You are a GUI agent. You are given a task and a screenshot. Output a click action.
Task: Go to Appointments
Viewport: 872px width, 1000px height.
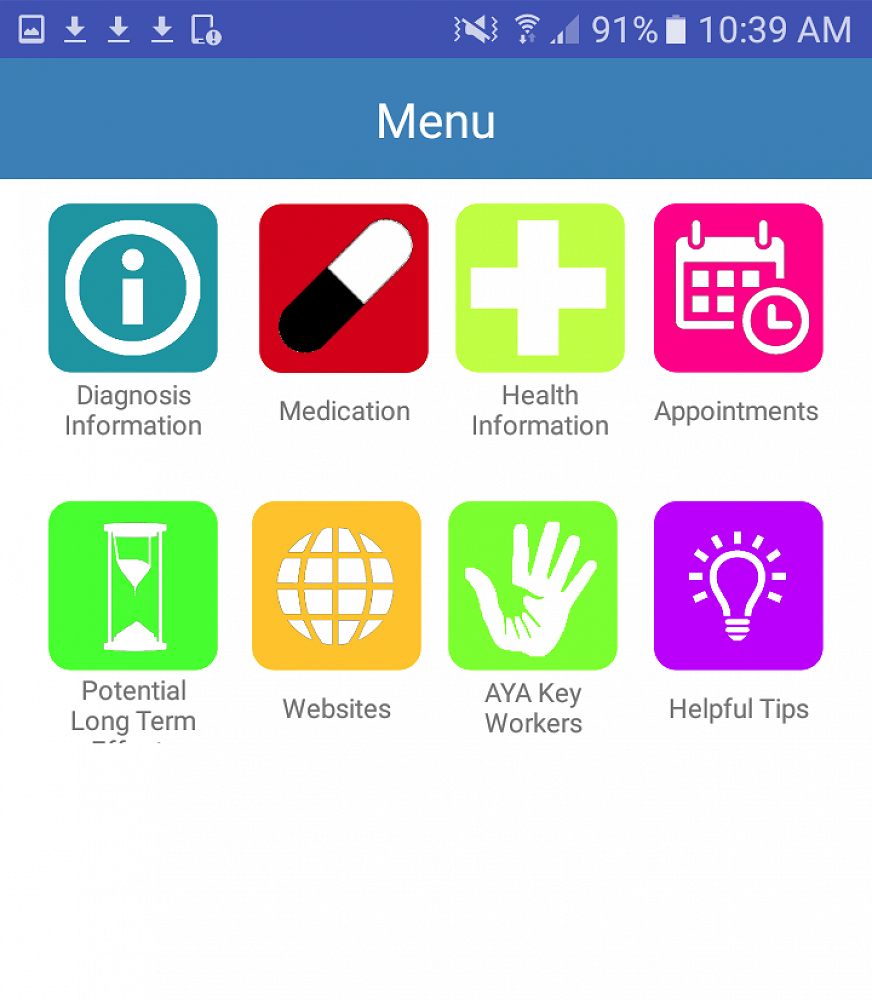[x=738, y=288]
